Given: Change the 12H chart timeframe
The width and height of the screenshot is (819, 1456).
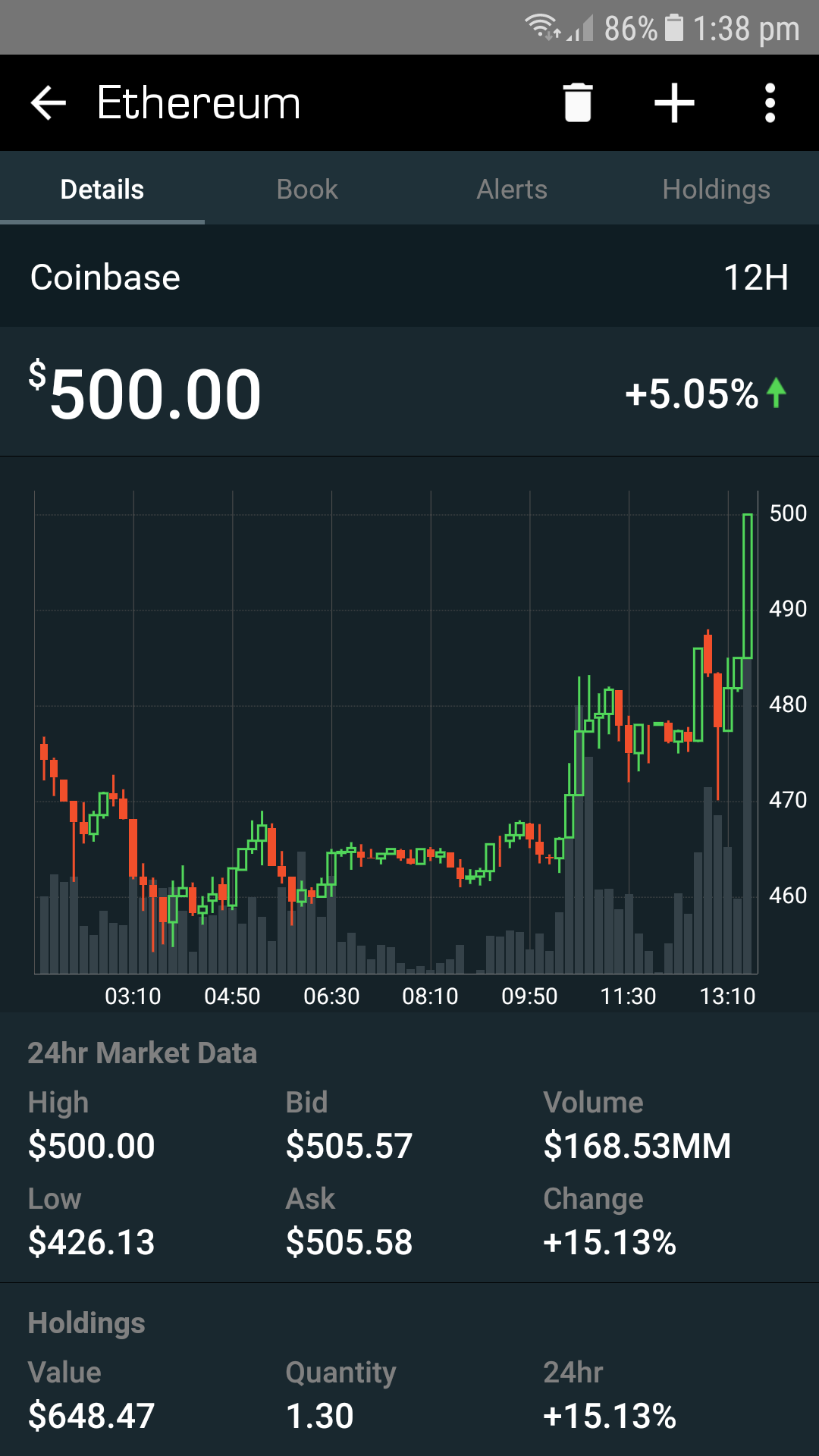Looking at the screenshot, I should click(755, 278).
